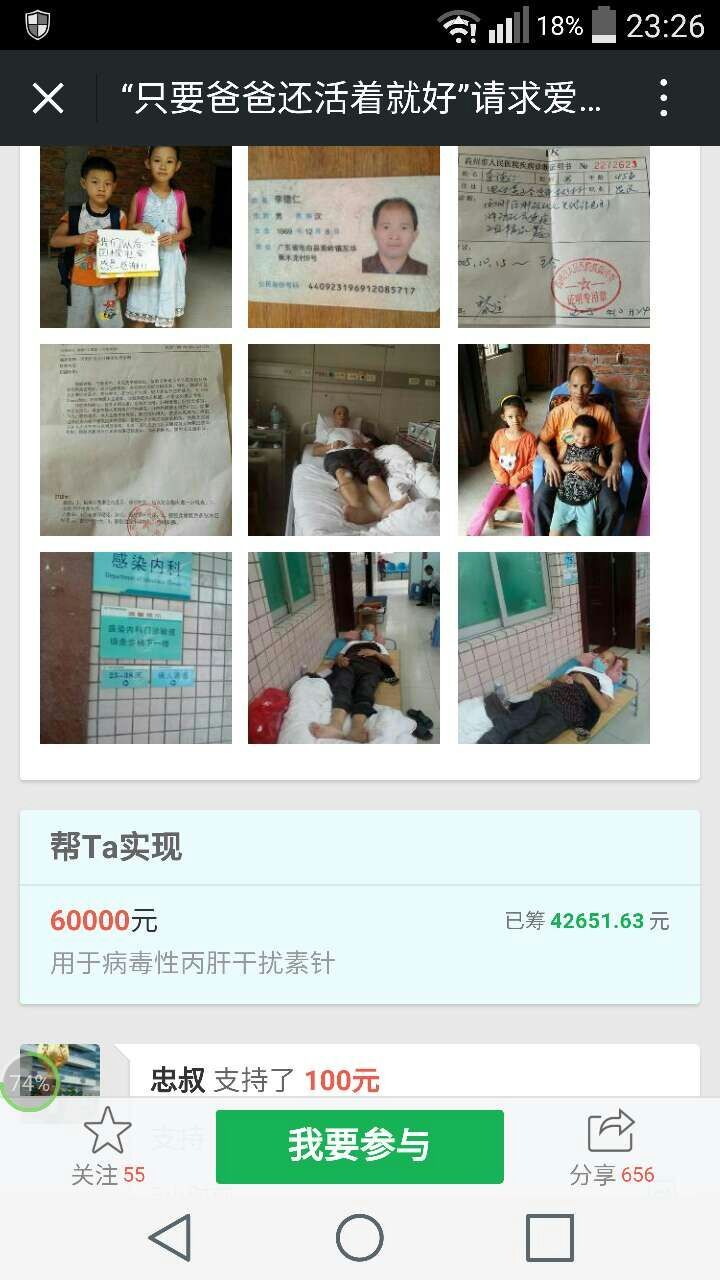Tap the green 我要参与 button
The width and height of the screenshot is (720, 1280).
click(x=359, y=1146)
